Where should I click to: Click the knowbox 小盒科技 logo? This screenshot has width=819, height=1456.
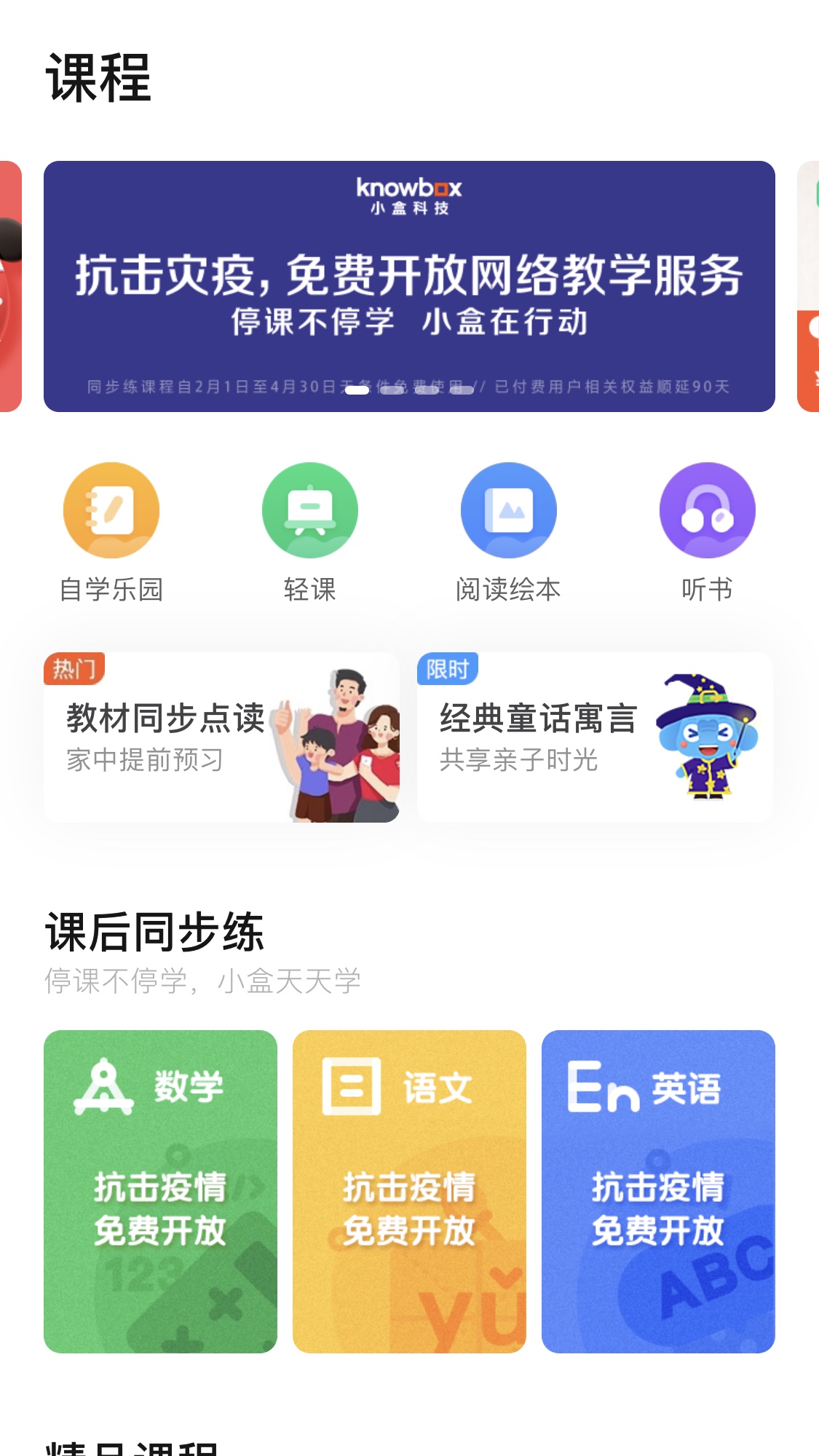(x=409, y=197)
